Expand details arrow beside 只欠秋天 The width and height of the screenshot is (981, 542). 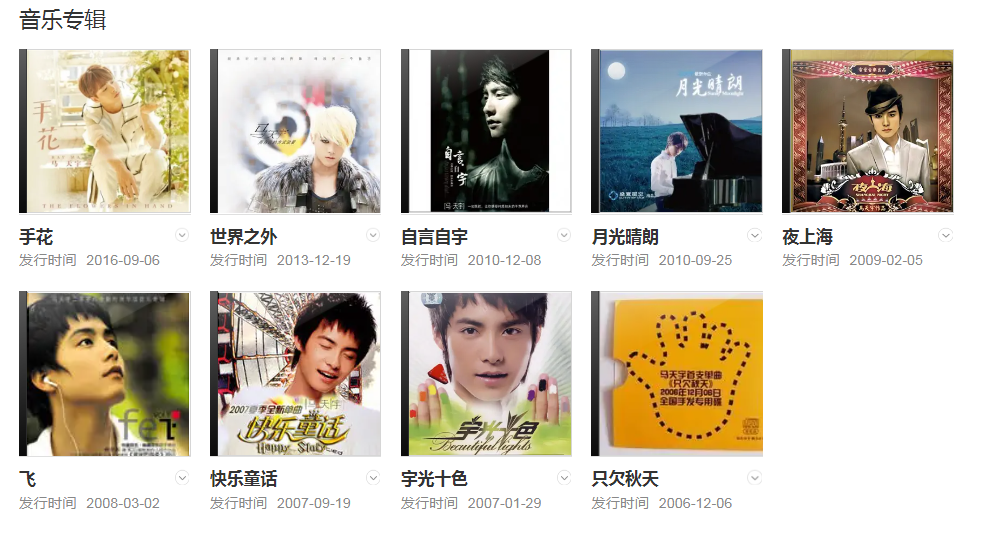755,478
